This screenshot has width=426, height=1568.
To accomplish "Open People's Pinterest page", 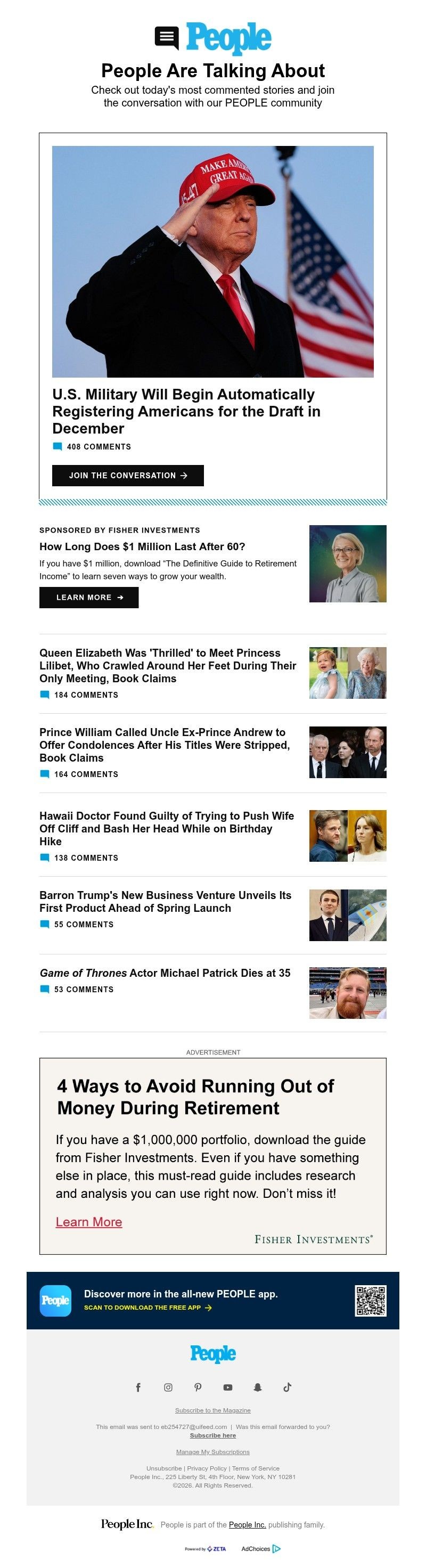I will click(x=198, y=1387).
